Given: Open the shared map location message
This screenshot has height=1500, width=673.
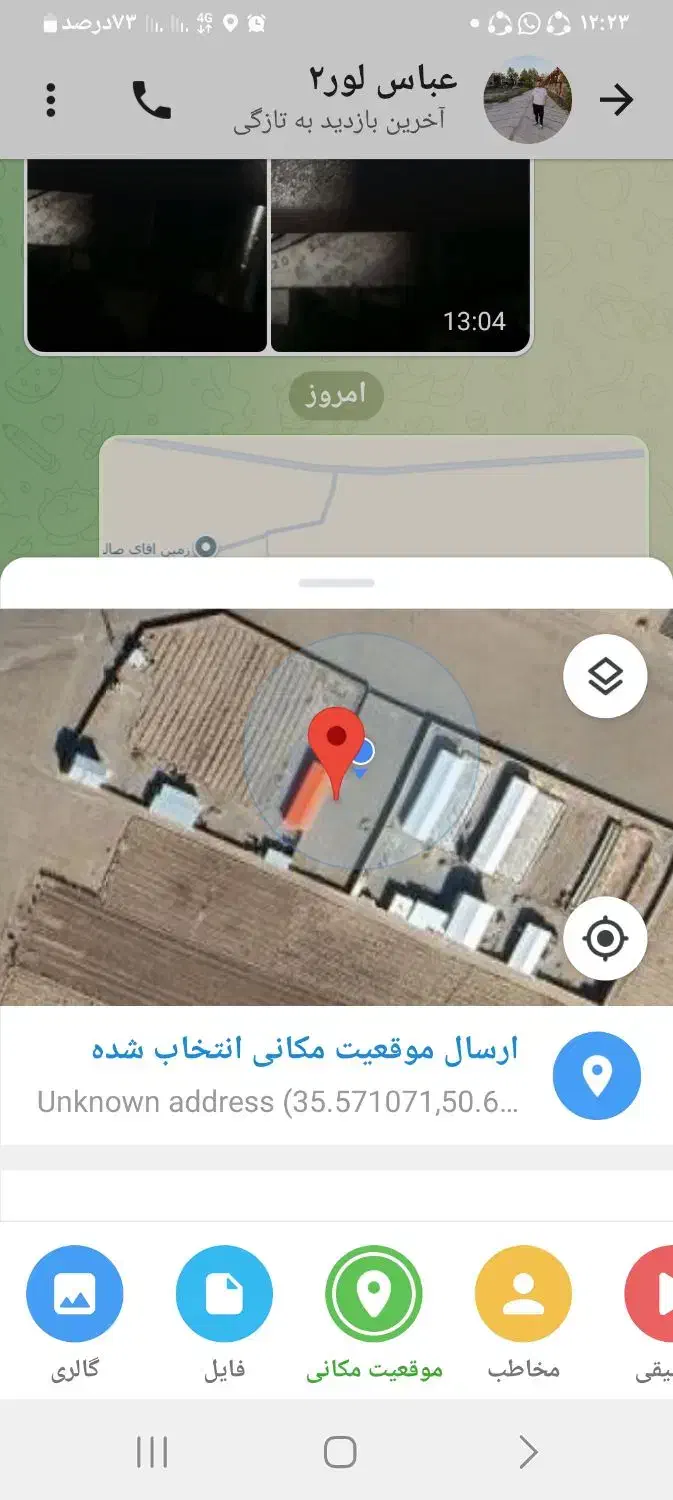Looking at the screenshot, I should (x=373, y=496).
